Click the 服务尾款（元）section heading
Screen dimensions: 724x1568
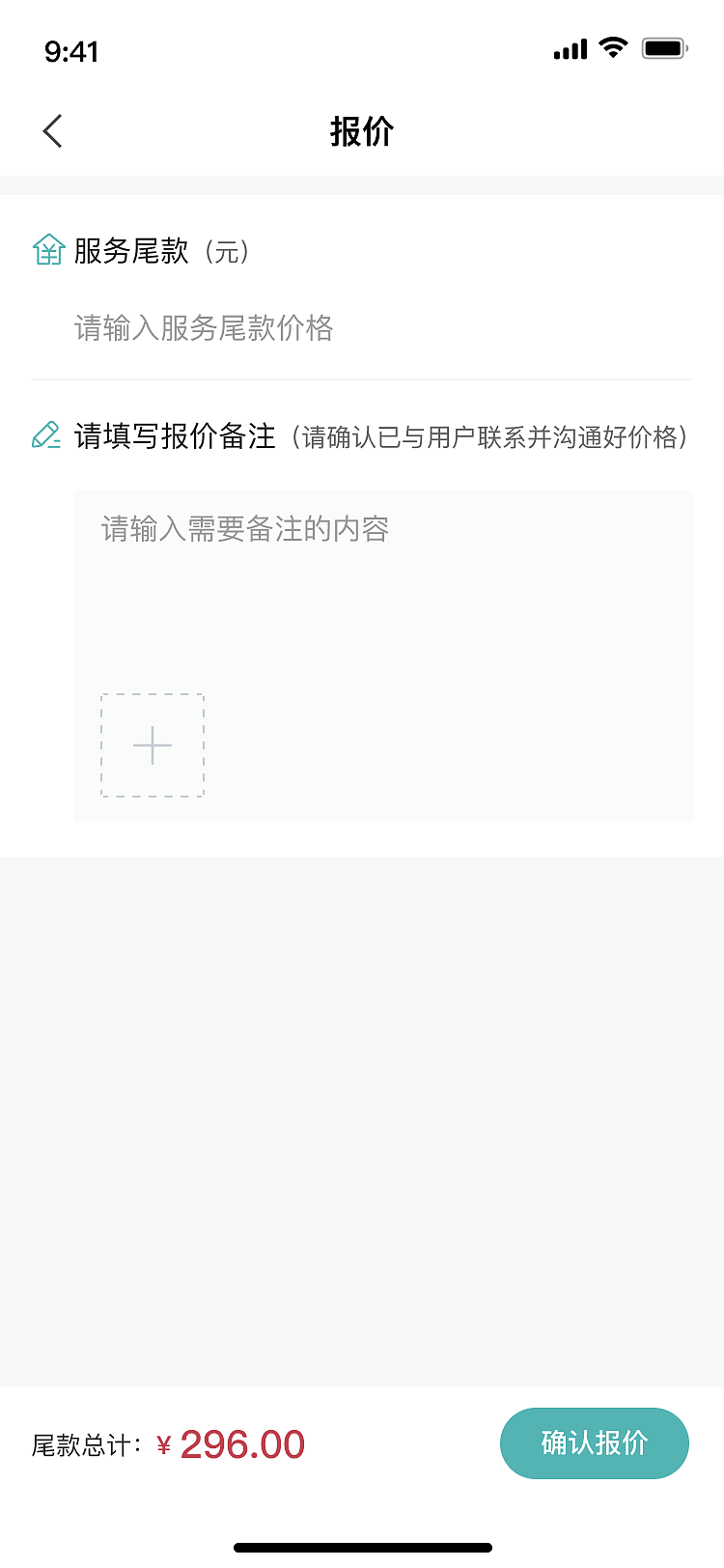(x=154, y=252)
